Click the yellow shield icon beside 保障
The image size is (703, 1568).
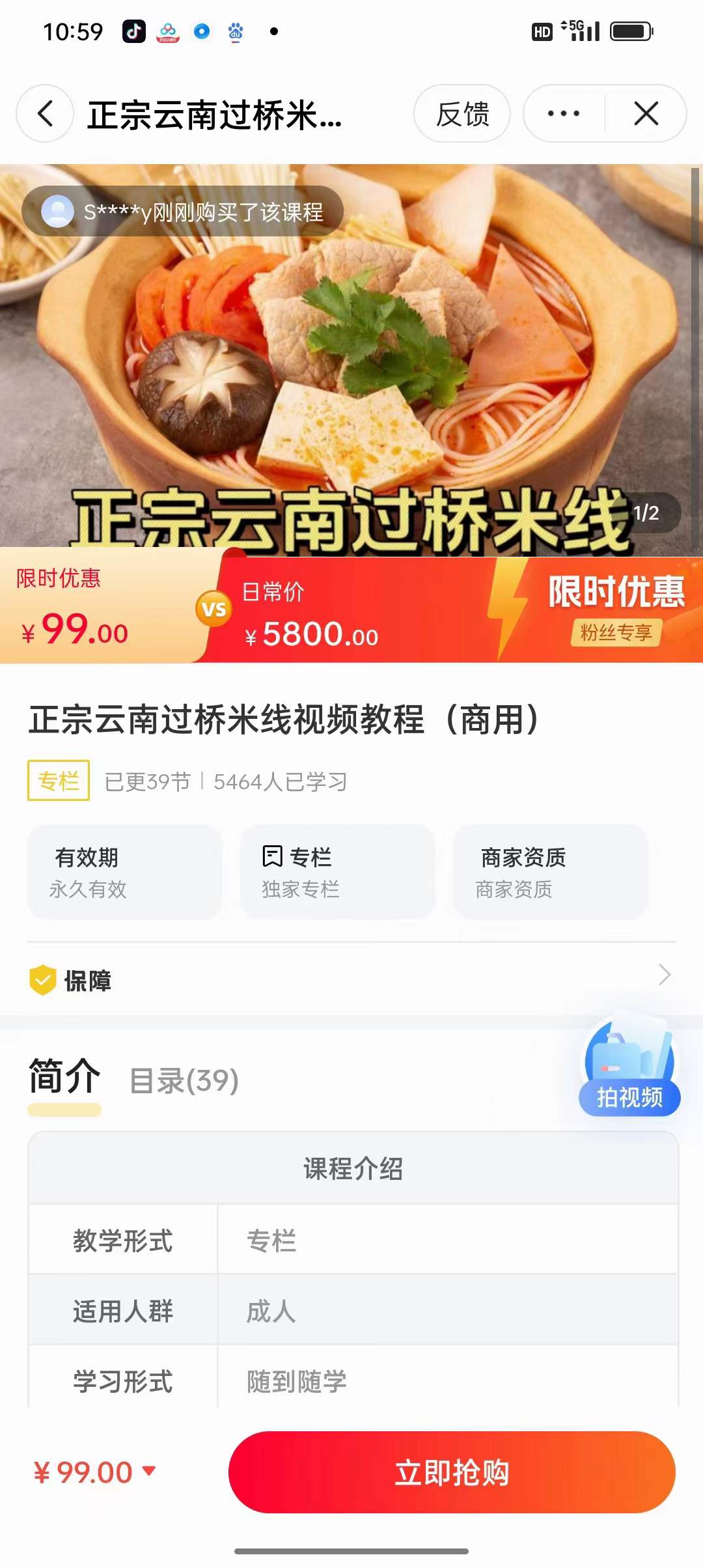click(x=43, y=979)
